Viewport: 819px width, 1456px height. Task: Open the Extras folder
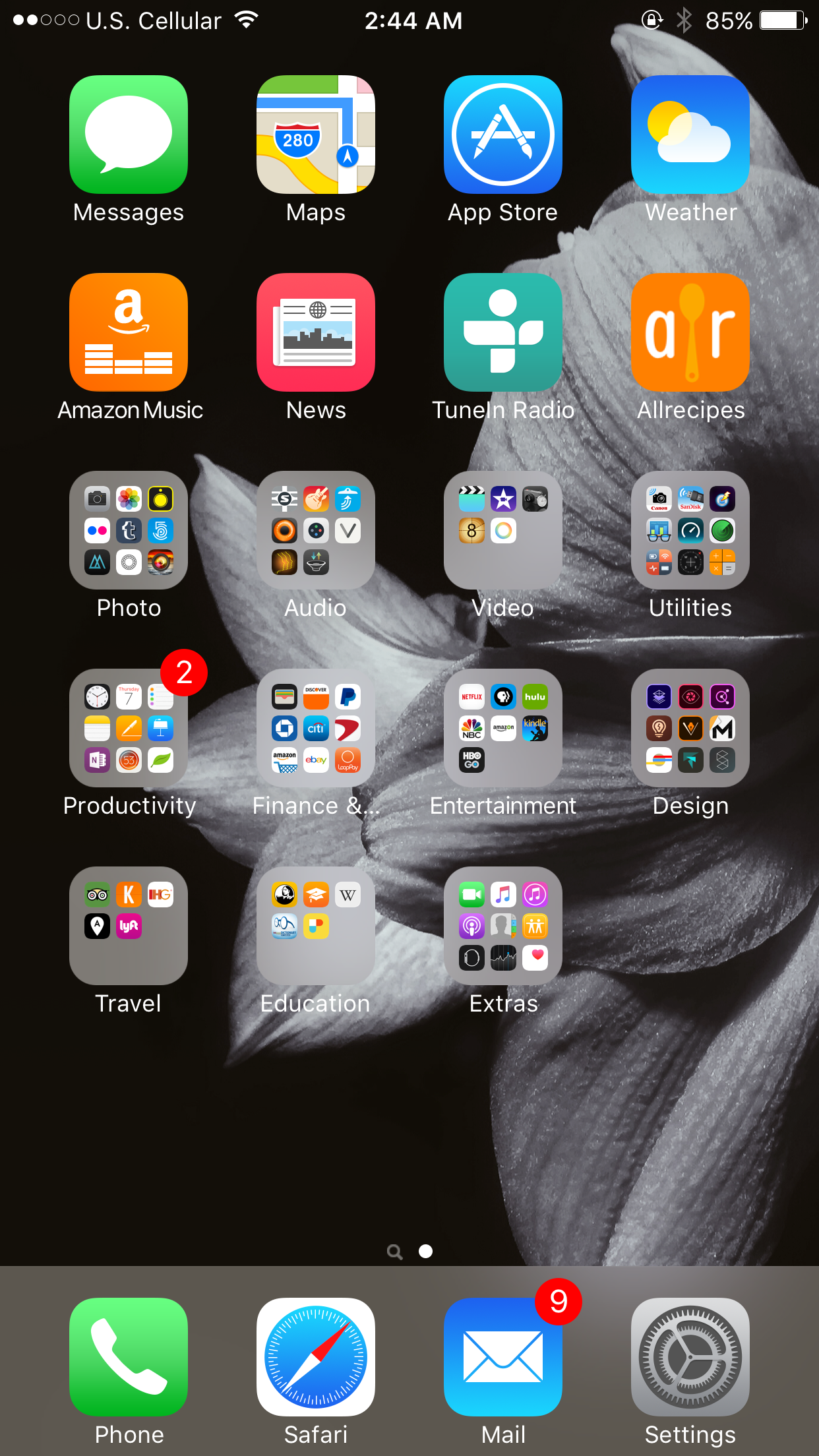click(503, 926)
